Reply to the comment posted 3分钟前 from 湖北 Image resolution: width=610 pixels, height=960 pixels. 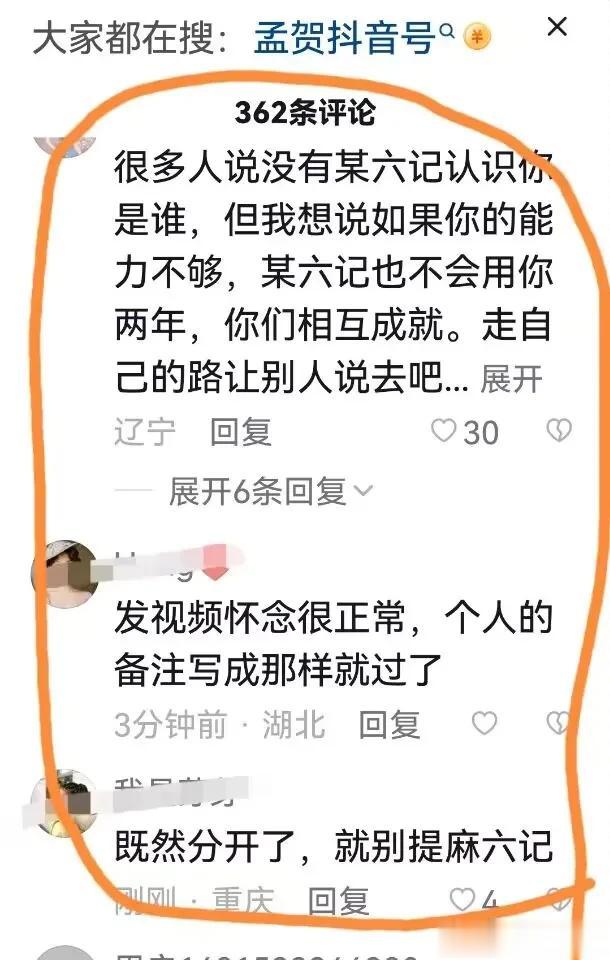[x=390, y=724]
